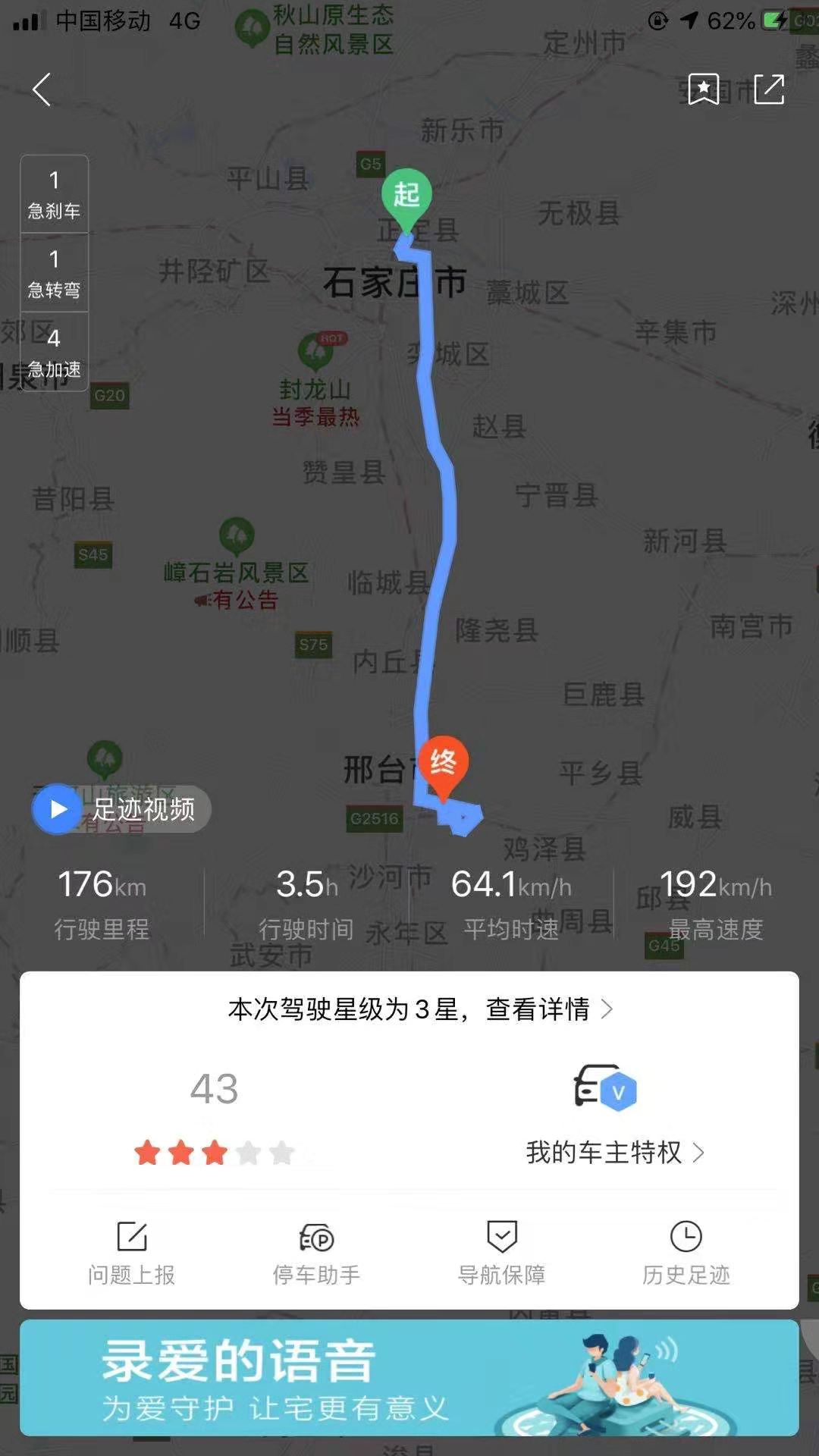Viewport: 819px width, 1456px height.
Task: Share this driving record
Action: 768,89
